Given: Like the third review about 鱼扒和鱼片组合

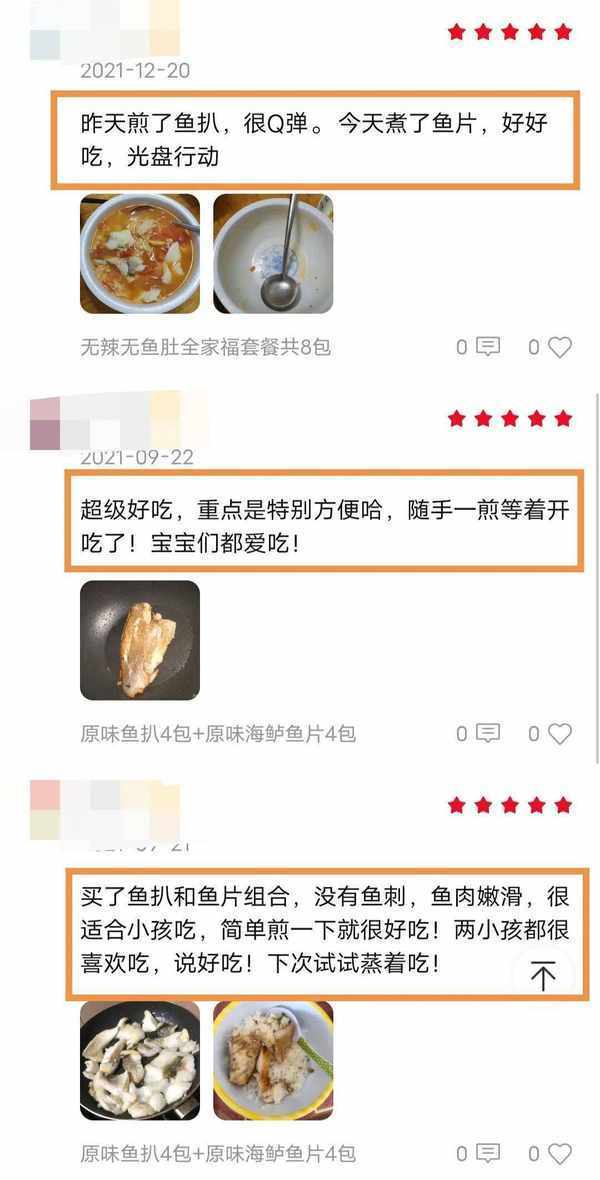Looking at the screenshot, I should (560, 1153).
